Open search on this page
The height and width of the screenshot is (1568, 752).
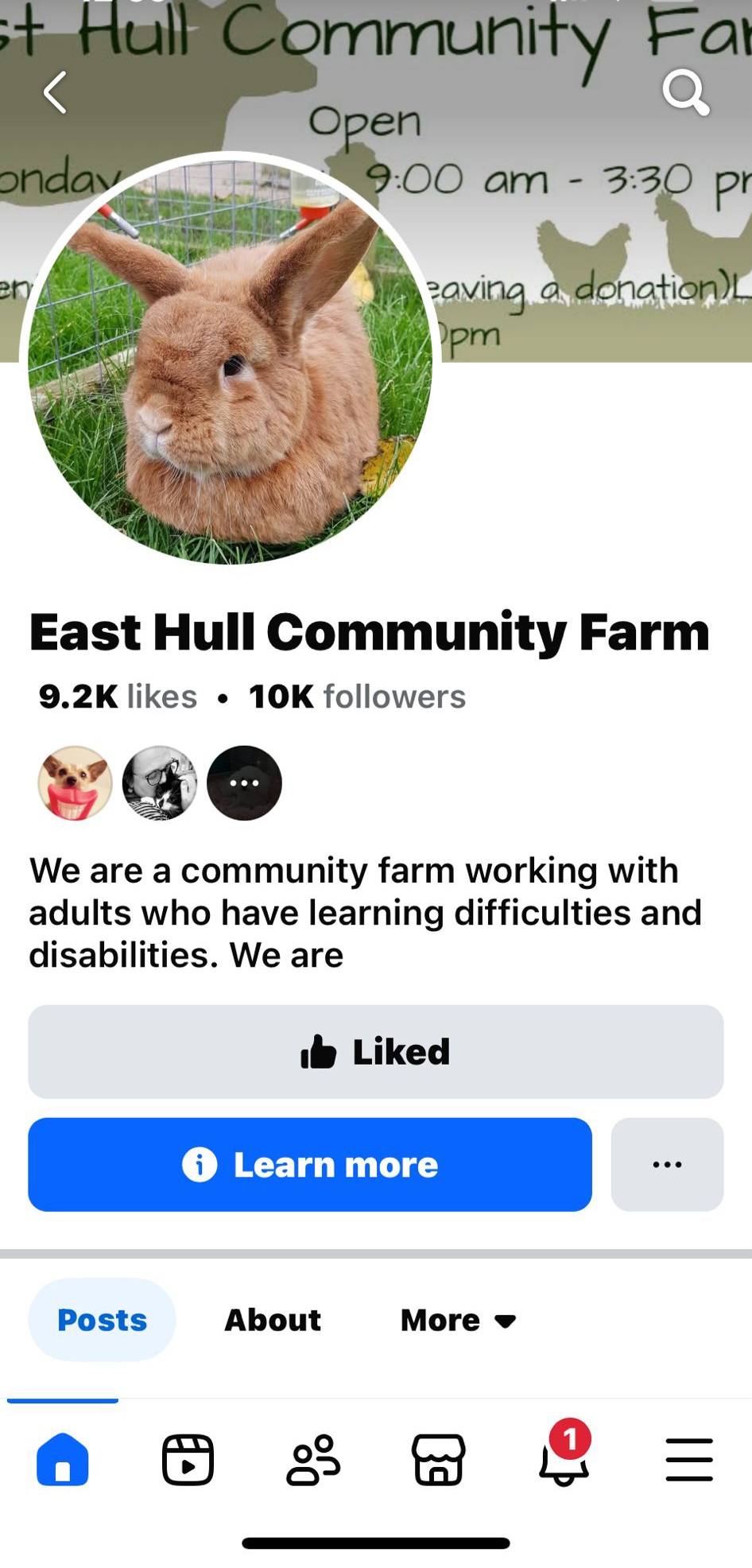tap(685, 91)
